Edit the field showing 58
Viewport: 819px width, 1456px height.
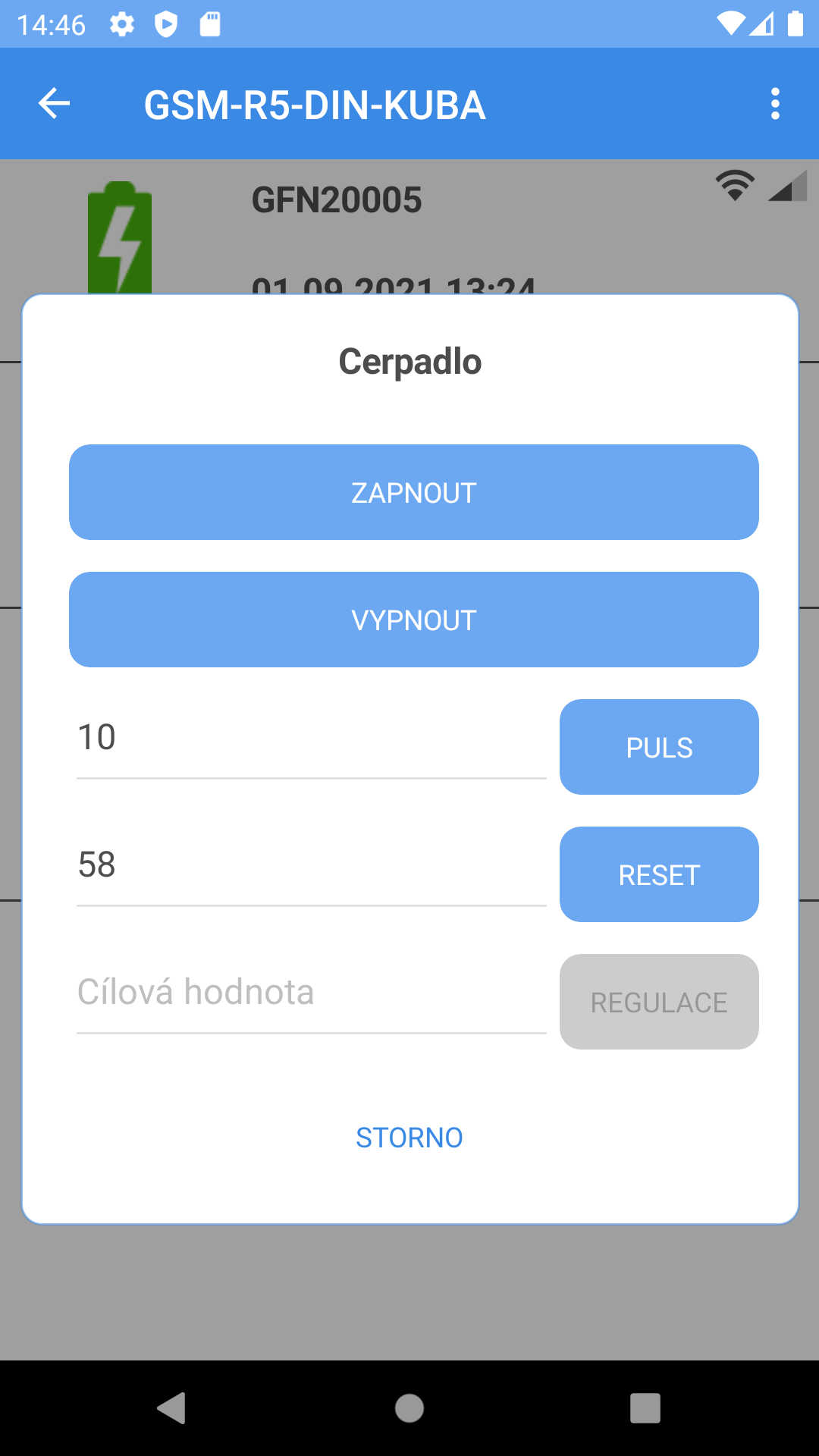[311, 866]
